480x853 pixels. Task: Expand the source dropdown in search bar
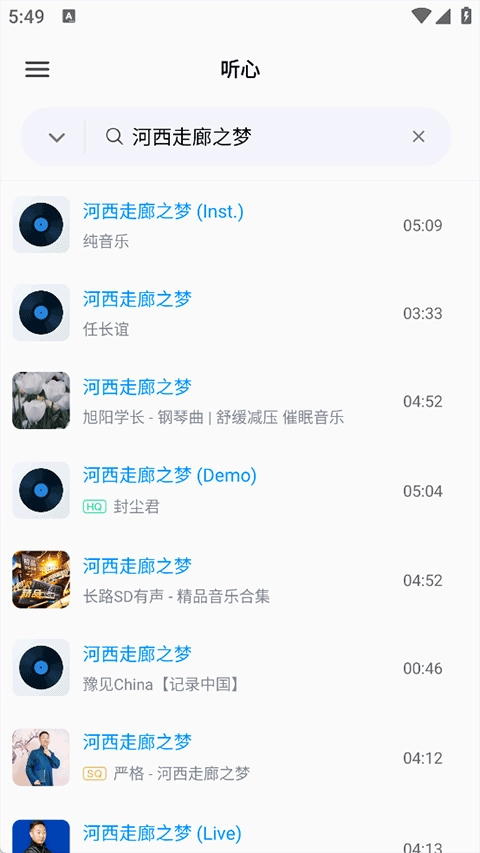pyautogui.click(x=57, y=137)
